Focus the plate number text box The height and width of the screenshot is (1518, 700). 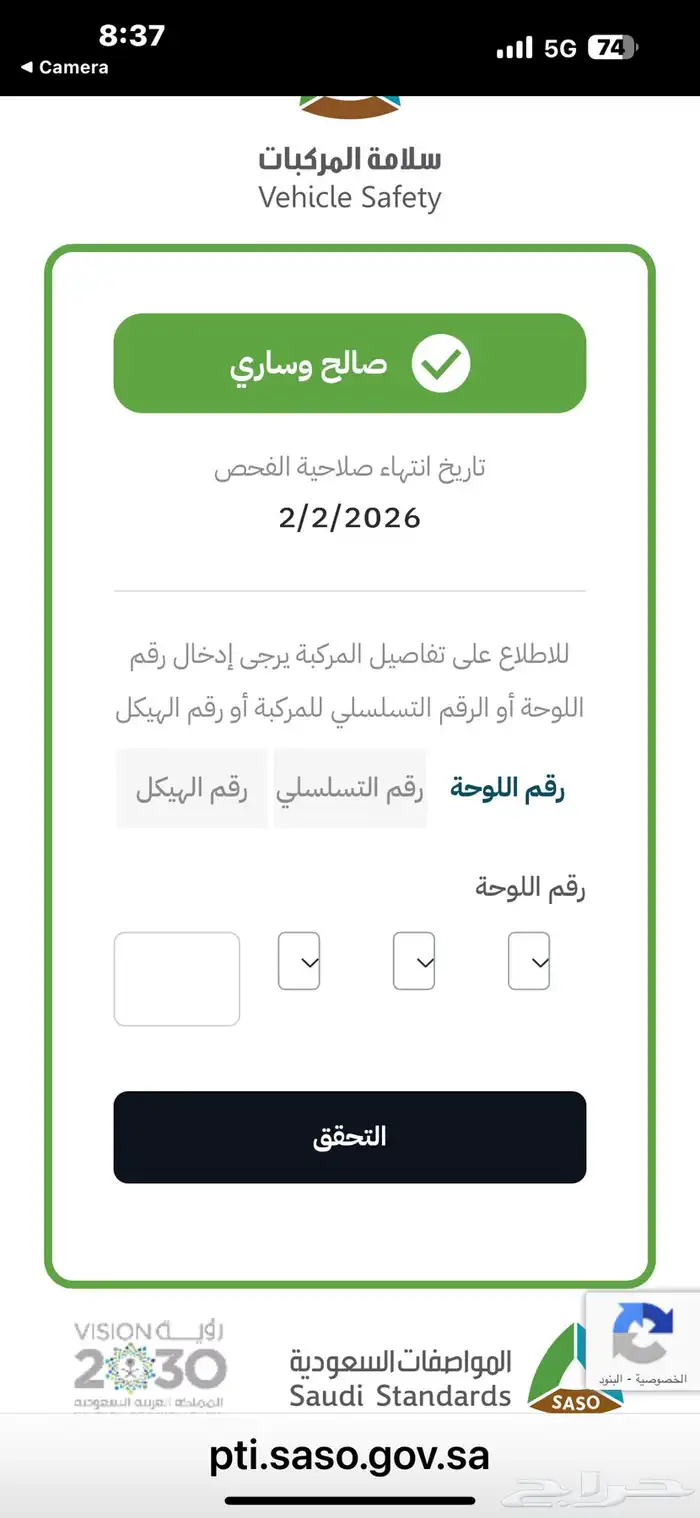click(x=177, y=979)
